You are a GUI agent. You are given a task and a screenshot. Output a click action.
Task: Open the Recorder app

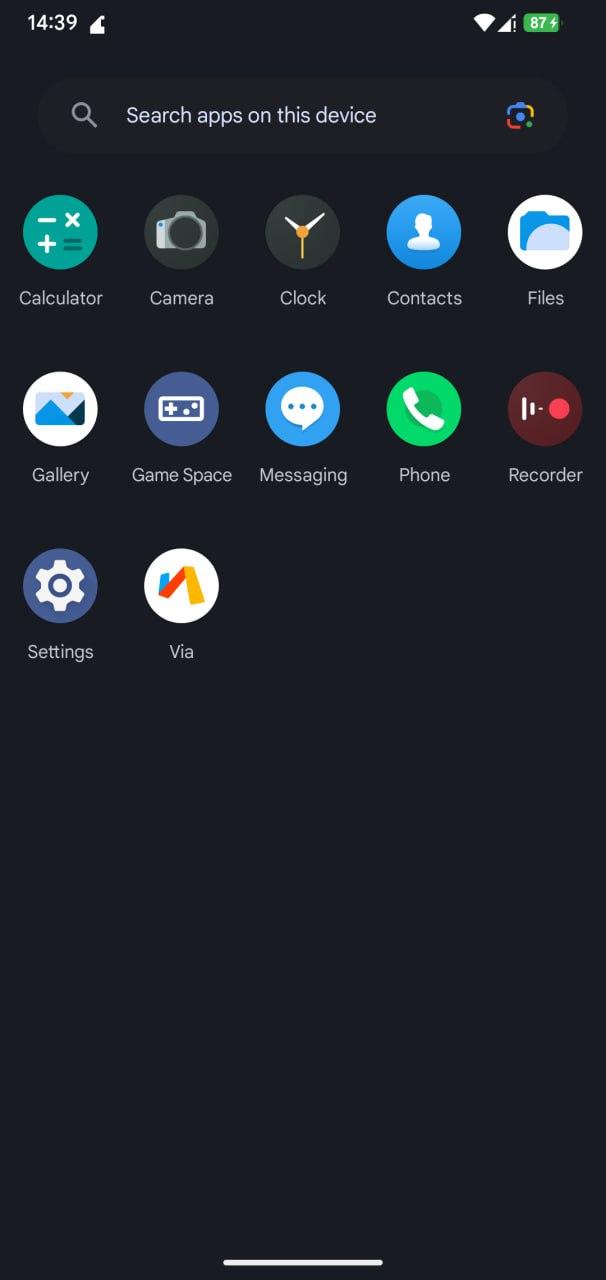[x=545, y=410]
